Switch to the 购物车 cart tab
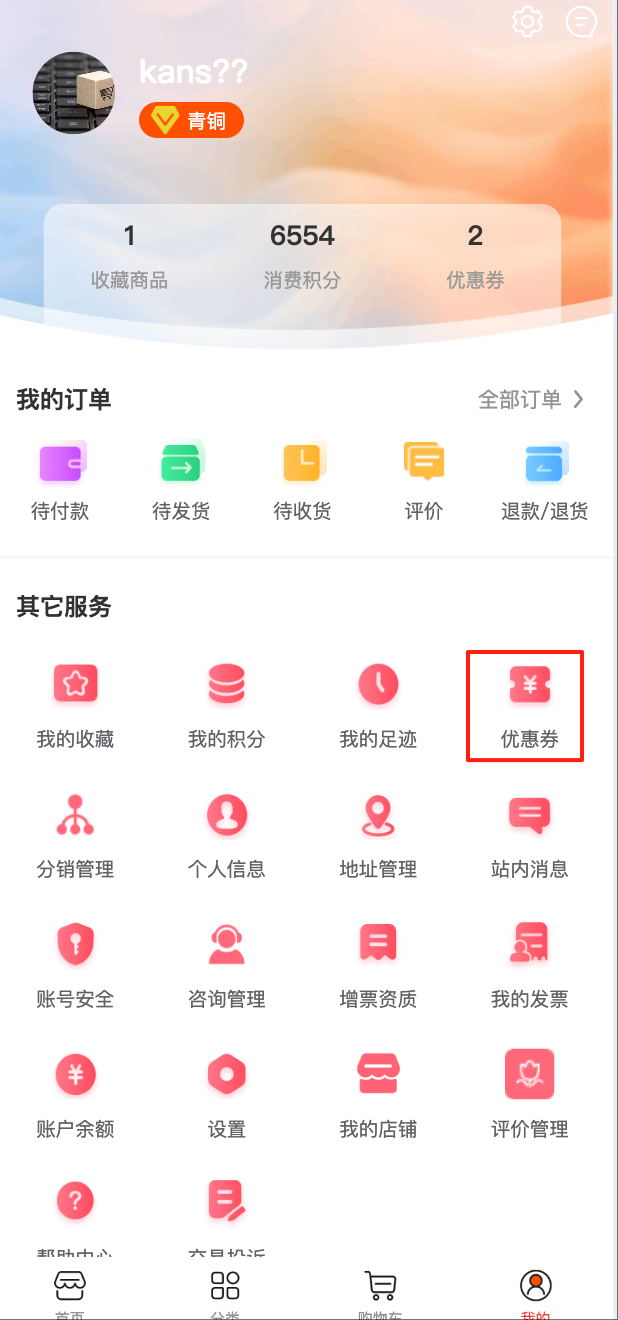Viewport: 618px width, 1320px height. (x=379, y=1293)
